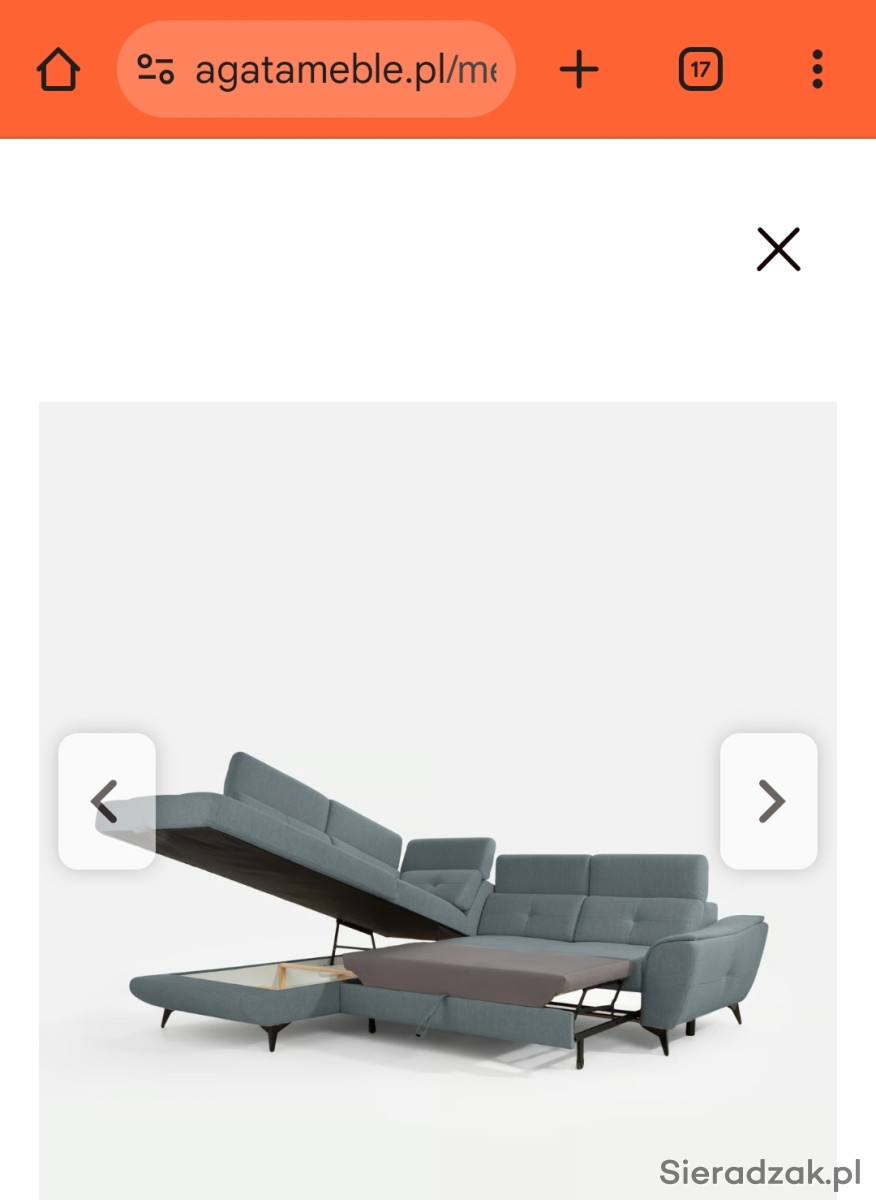Open the tab switcher showing 17 tabs

tap(700, 70)
